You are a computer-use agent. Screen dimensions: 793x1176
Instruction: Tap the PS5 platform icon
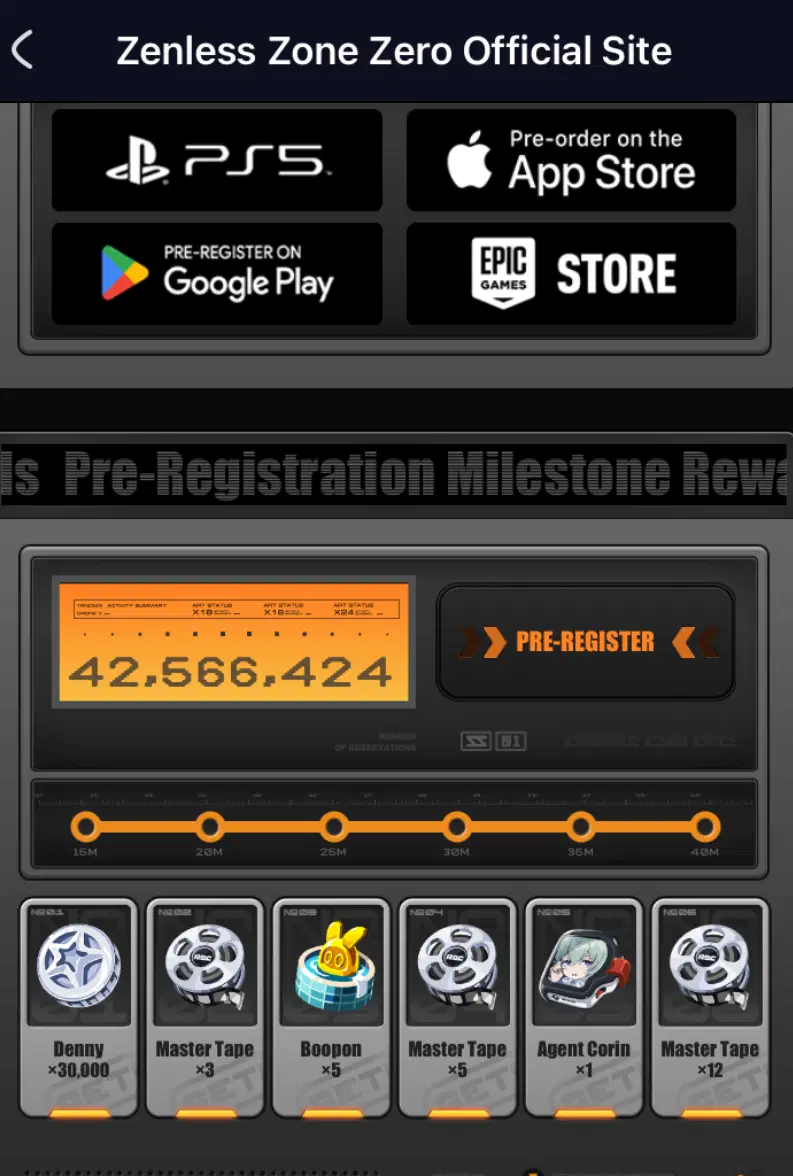tap(216, 160)
